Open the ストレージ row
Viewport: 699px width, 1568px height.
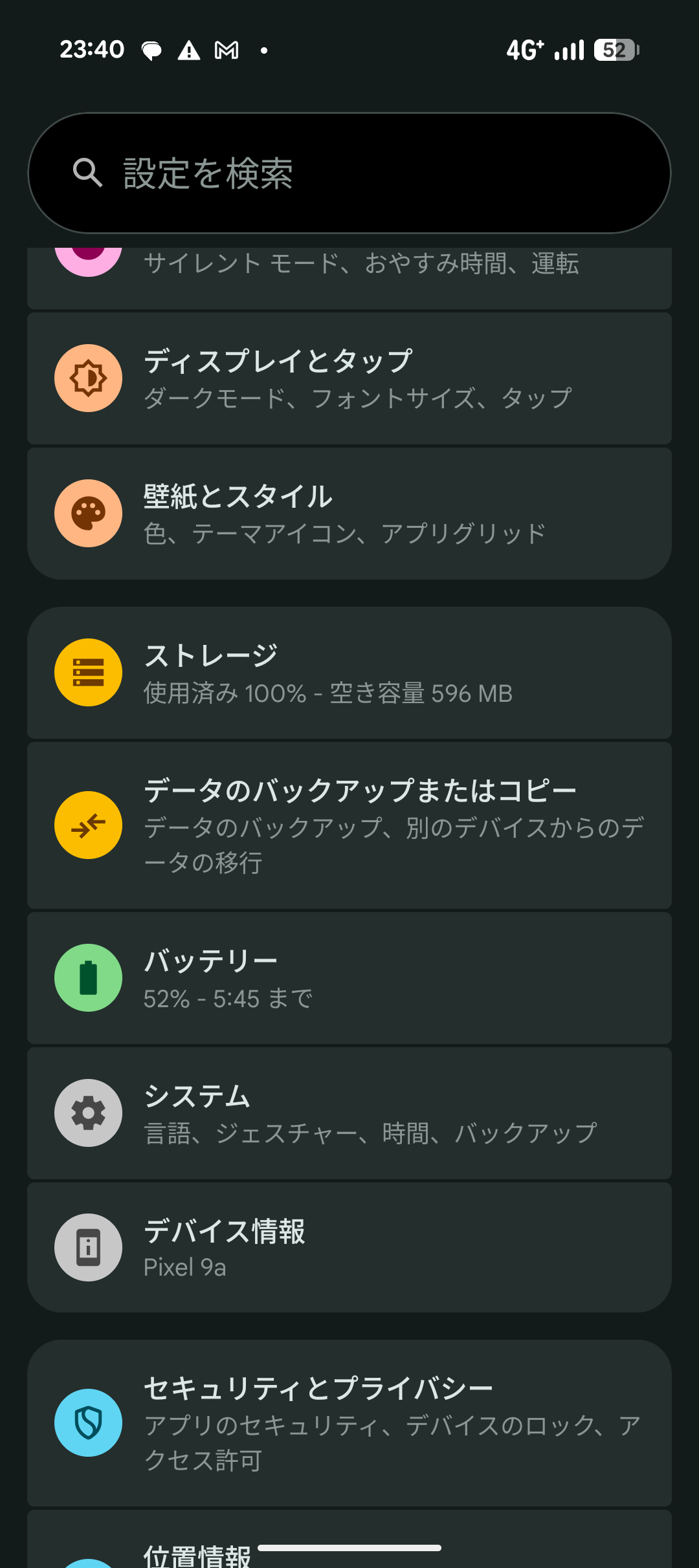click(349, 673)
